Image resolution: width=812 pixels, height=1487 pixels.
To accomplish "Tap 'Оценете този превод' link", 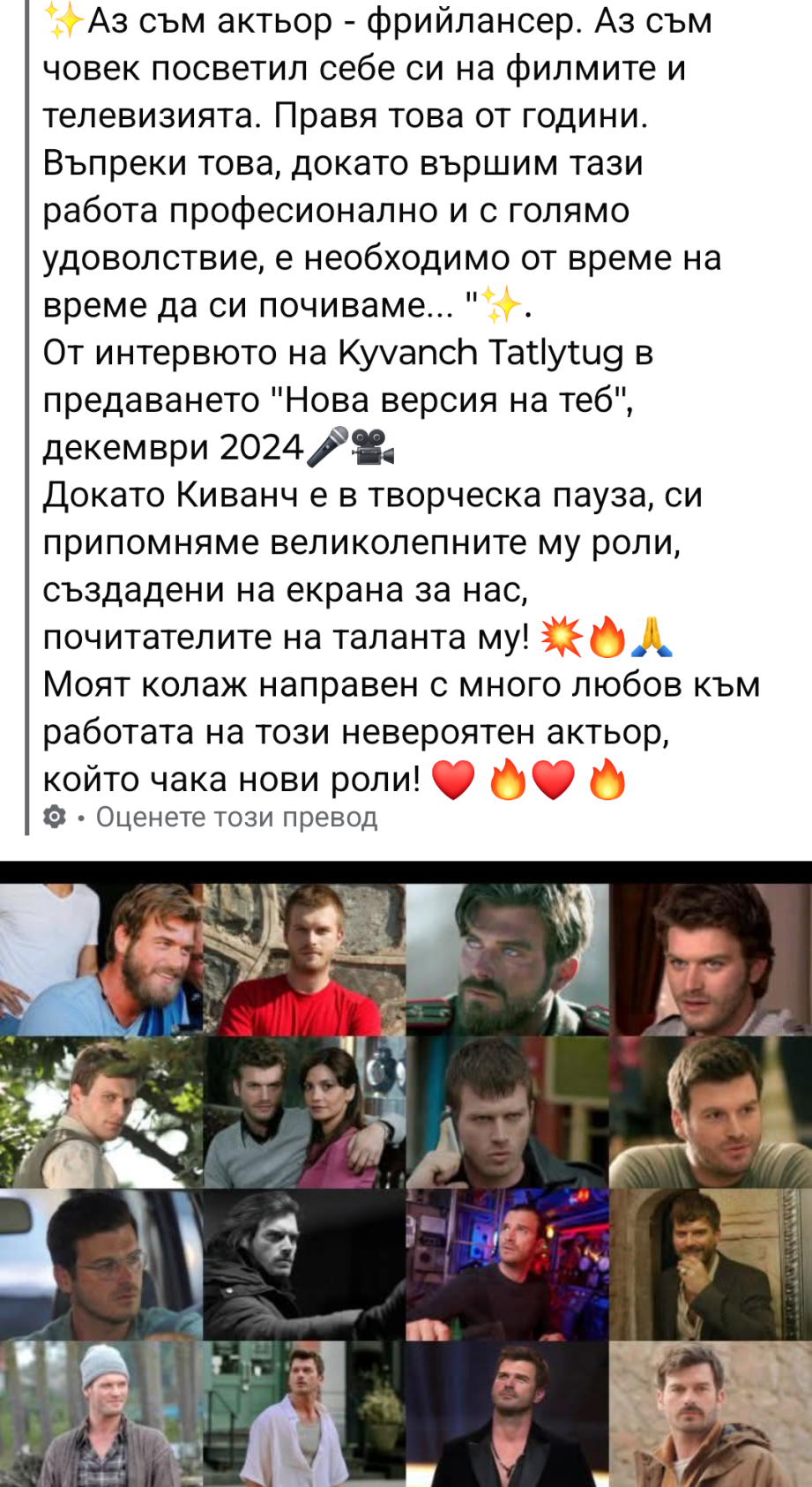I will (236, 818).
